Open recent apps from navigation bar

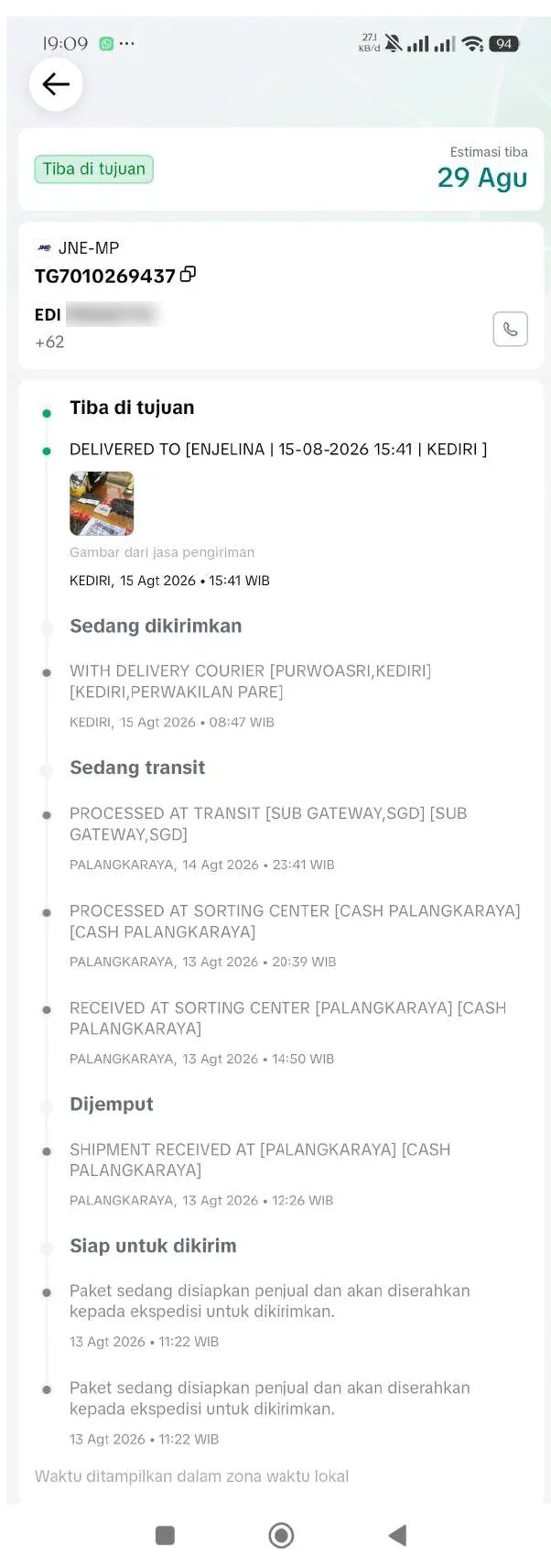pyautogui.click(x=165, y=1535)
